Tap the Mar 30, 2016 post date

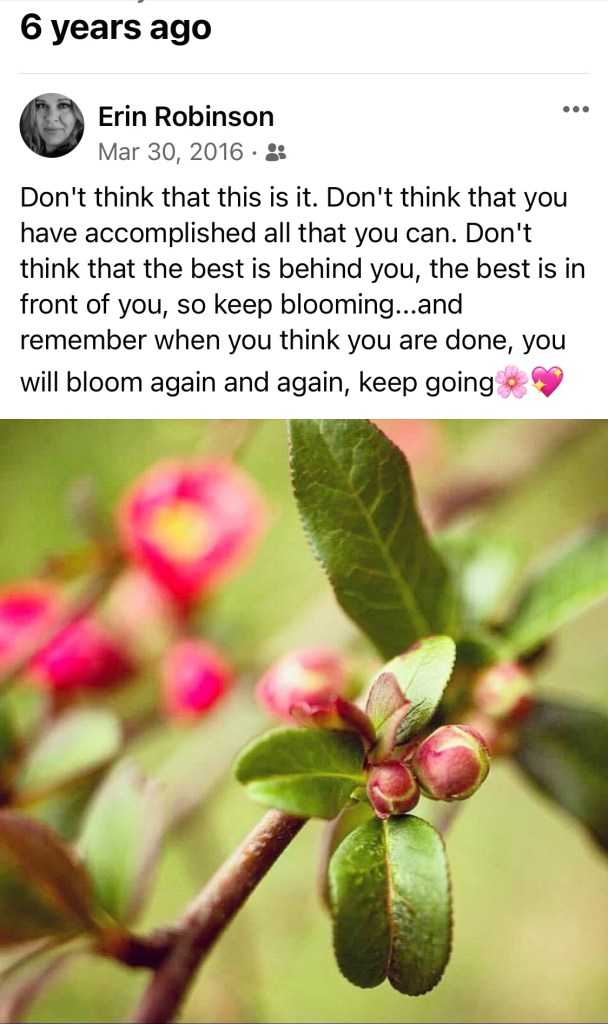170,152
